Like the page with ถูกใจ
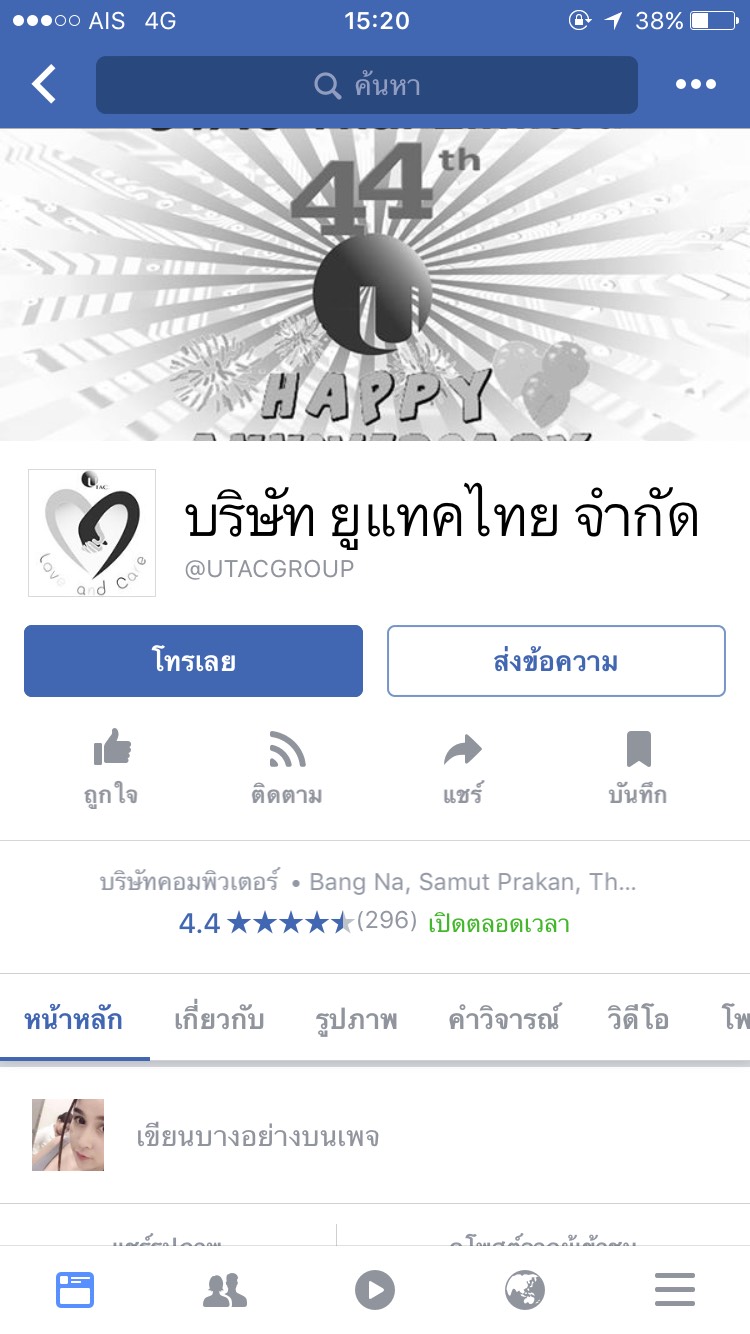 (x=111, y=768)
